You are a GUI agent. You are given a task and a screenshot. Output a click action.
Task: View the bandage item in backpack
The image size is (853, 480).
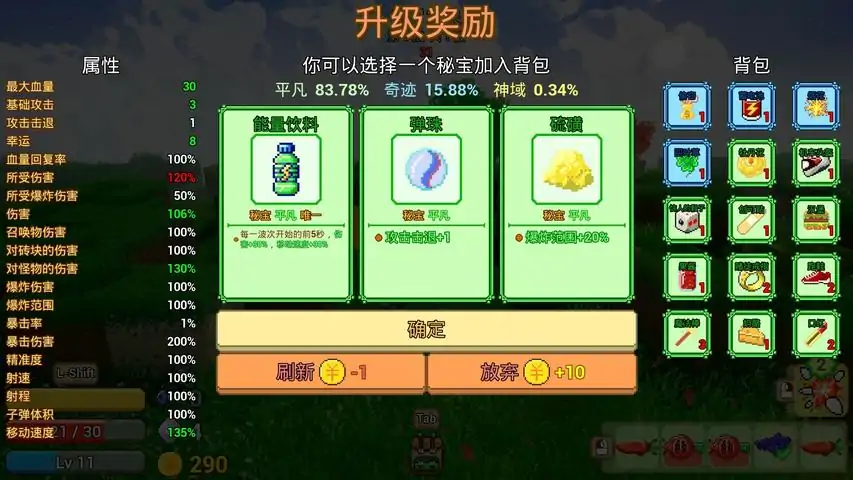click(x=751, y=220)
